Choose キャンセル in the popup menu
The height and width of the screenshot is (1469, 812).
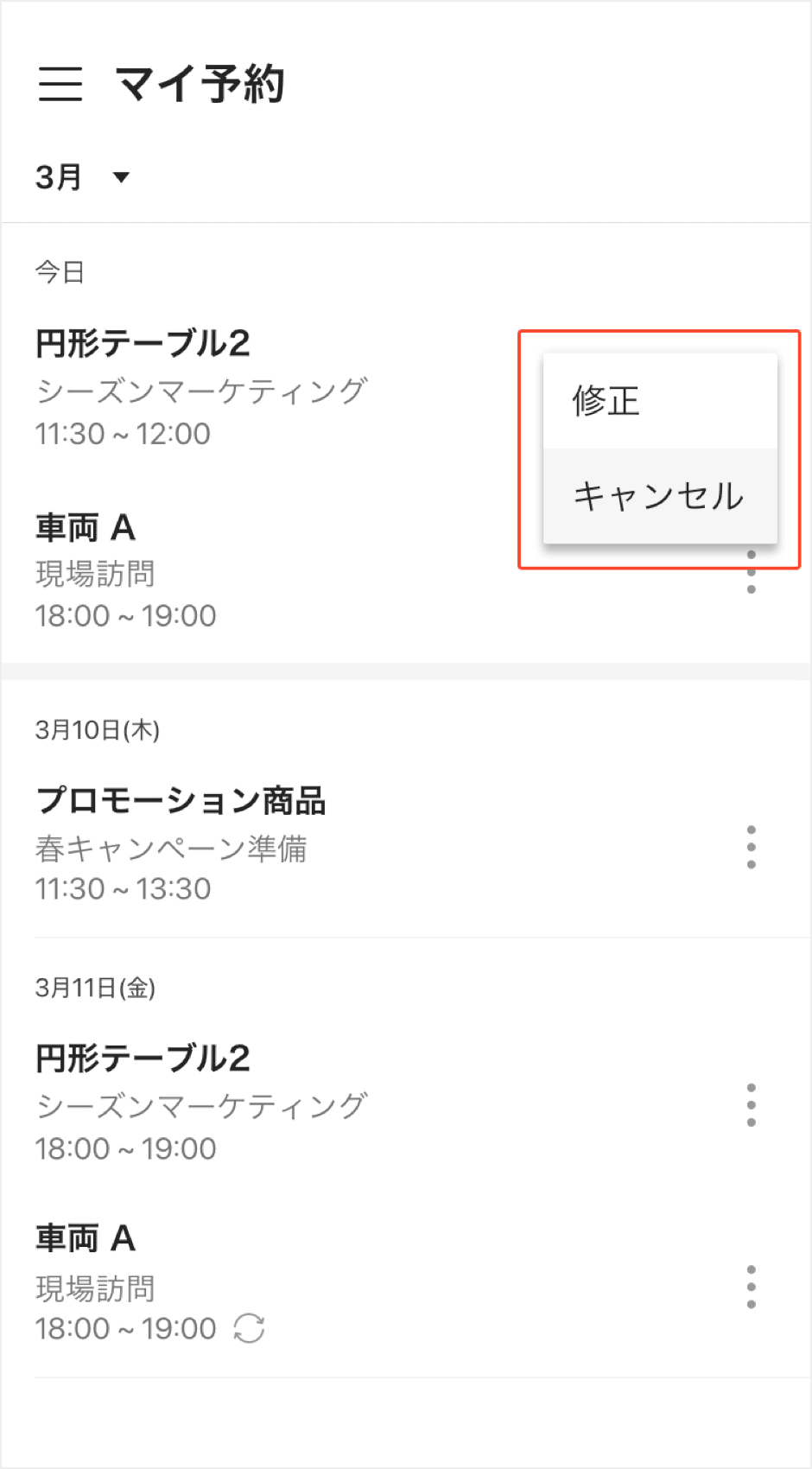click(659, 496)
